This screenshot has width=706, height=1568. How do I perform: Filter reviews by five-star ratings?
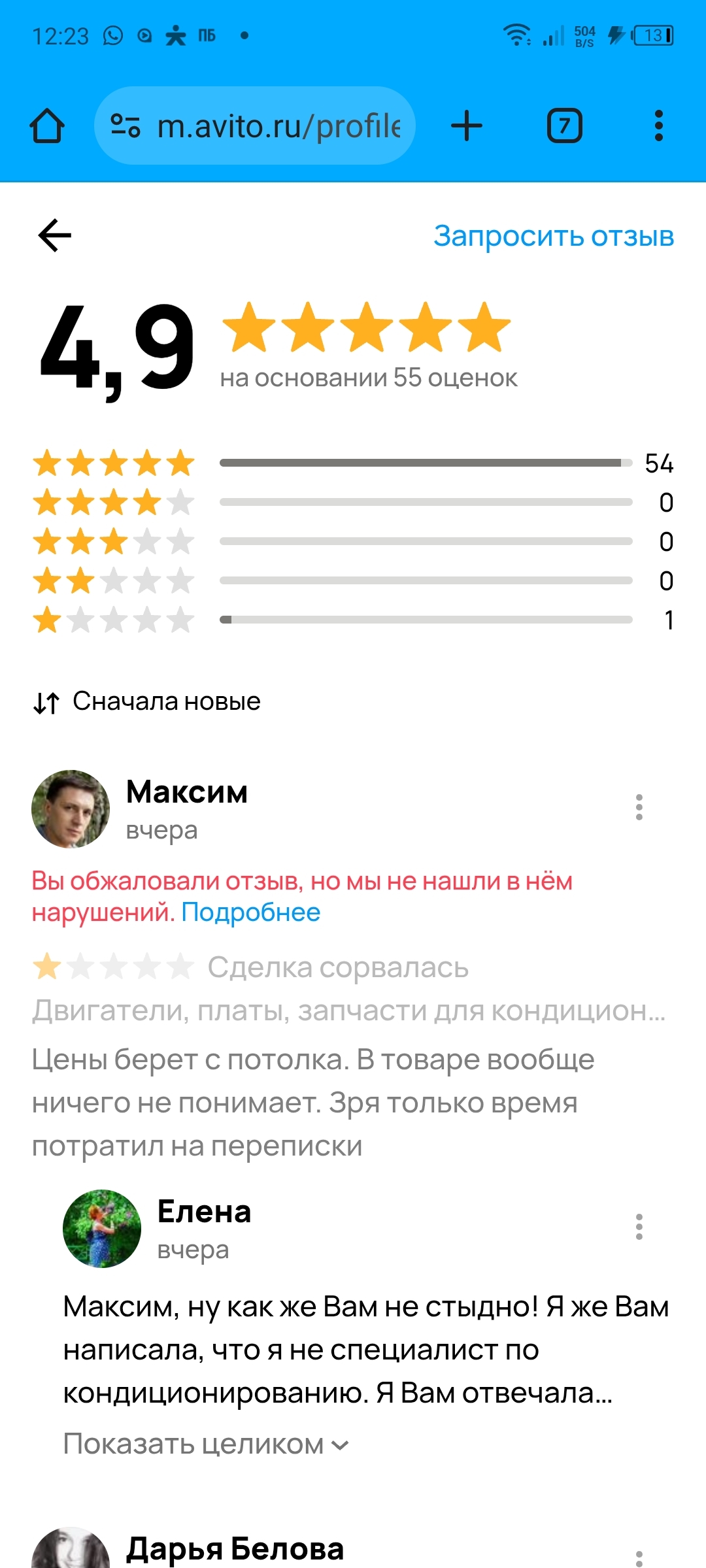pyautogui.click(x=353, y=463)
